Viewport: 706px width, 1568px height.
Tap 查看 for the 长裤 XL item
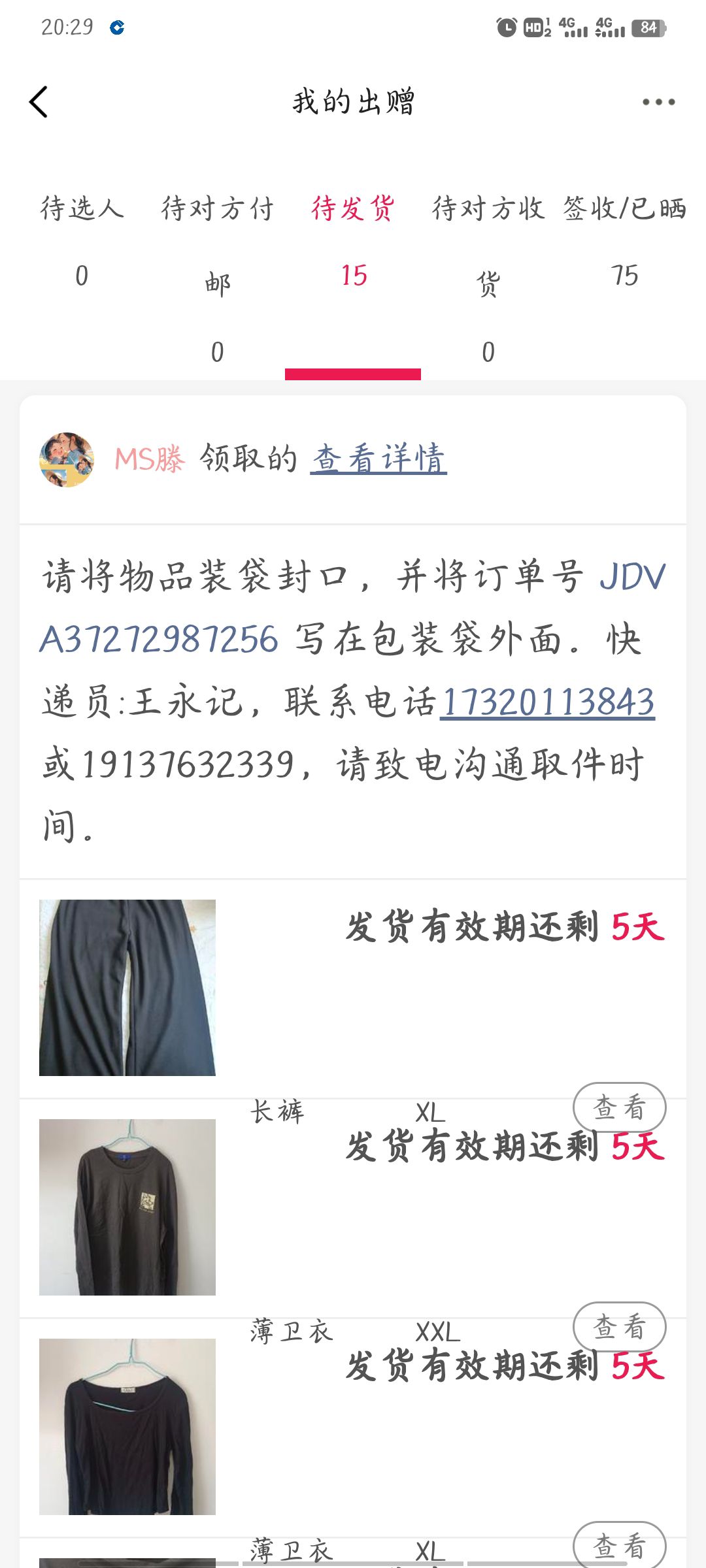point(619,1107)
